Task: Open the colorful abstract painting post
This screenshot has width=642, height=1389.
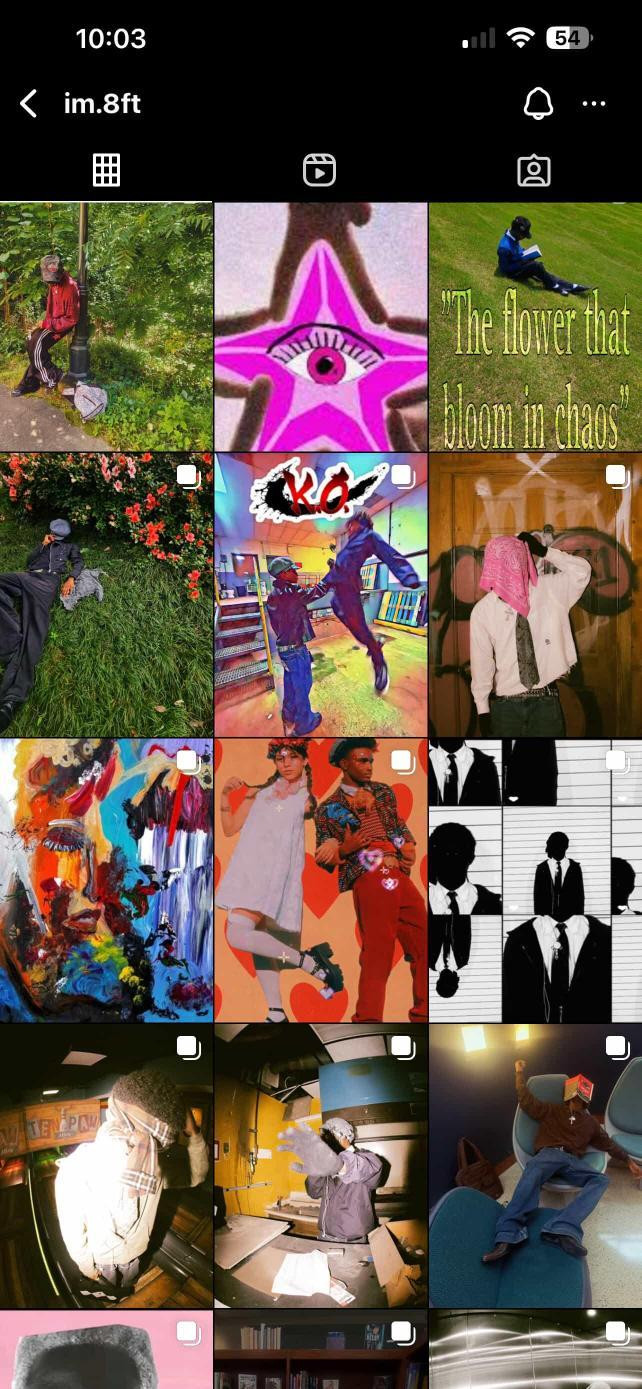Action: coord(106,880)
